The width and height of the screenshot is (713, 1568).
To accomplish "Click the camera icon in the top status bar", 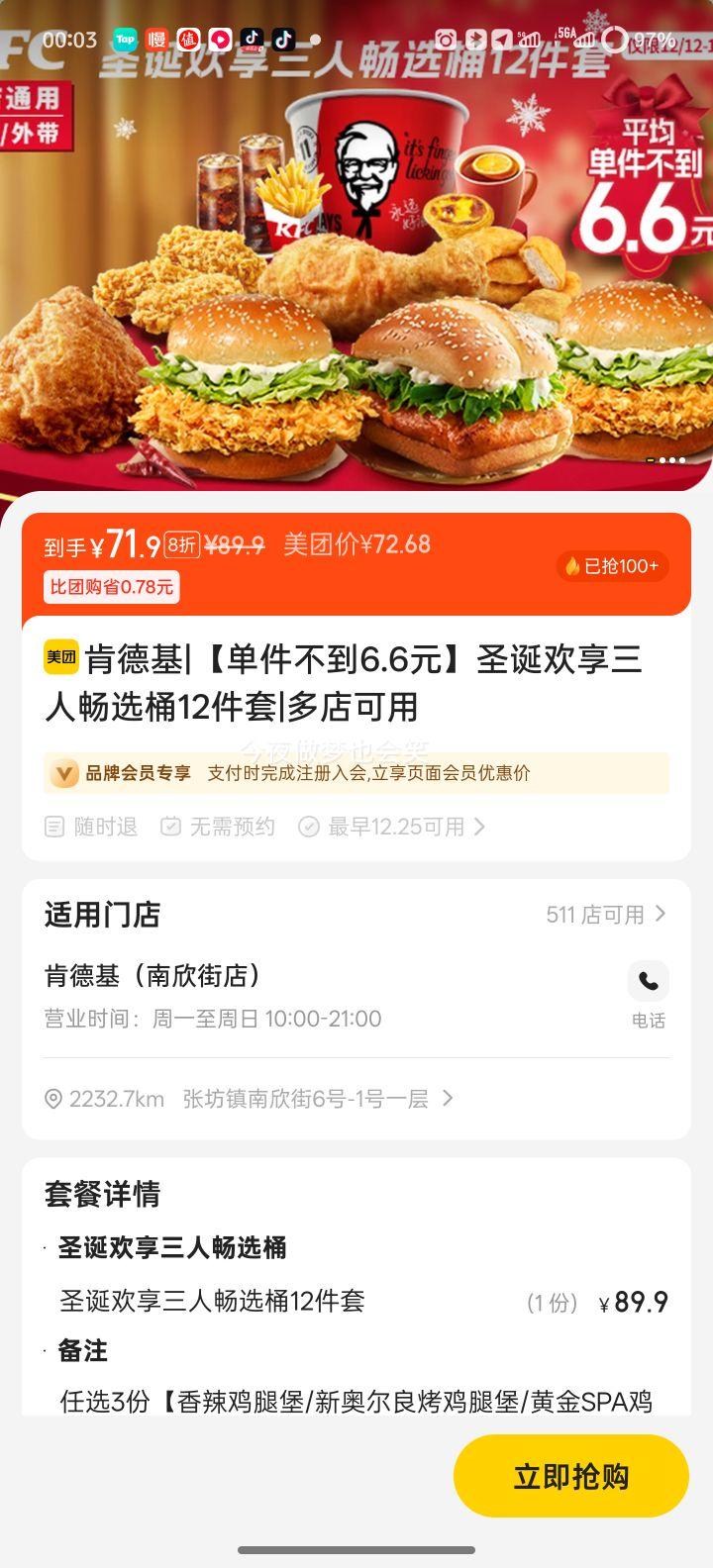I will tap(447, 40).
